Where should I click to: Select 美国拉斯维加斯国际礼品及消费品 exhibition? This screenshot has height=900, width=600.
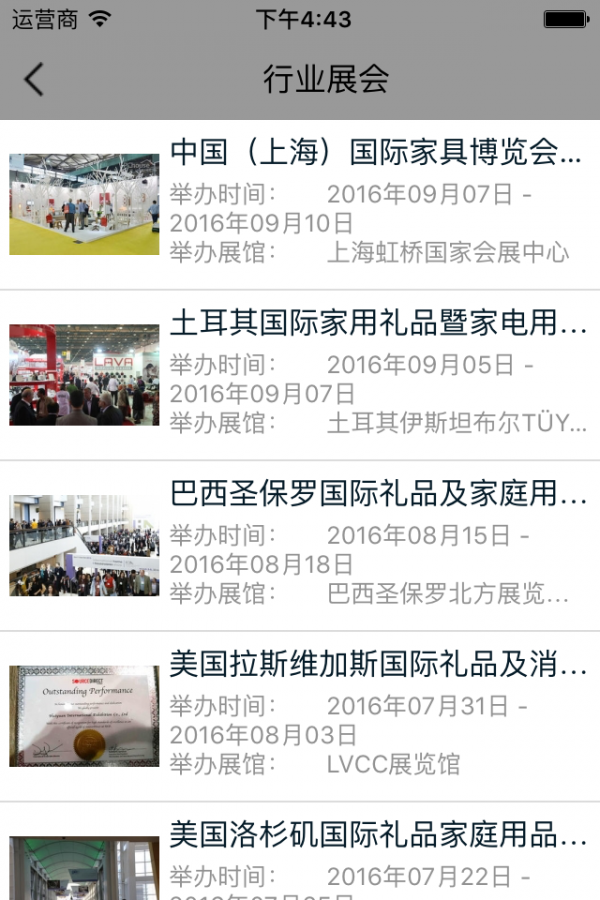[x=376, y=665]
